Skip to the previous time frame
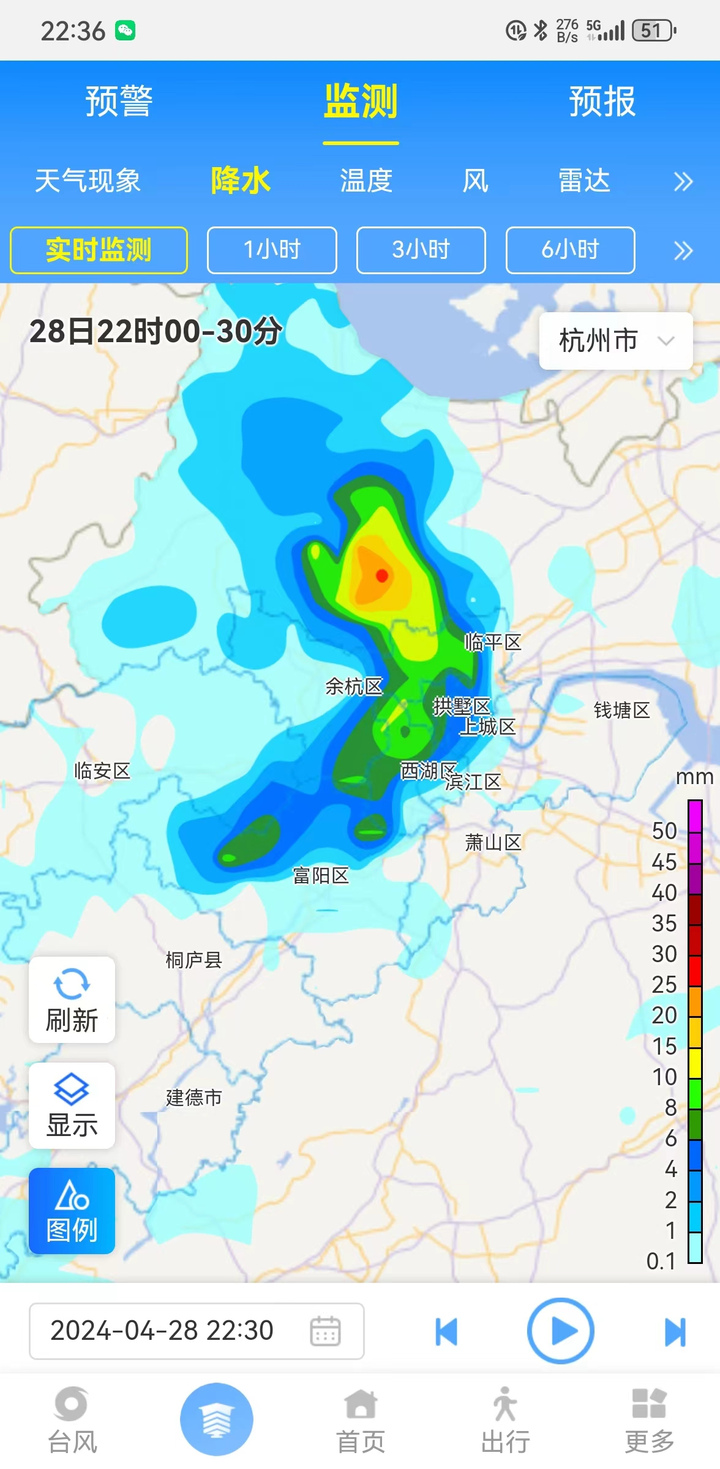The height and width of the screenshot is (1469, 720). click(x=446, y=1331)
